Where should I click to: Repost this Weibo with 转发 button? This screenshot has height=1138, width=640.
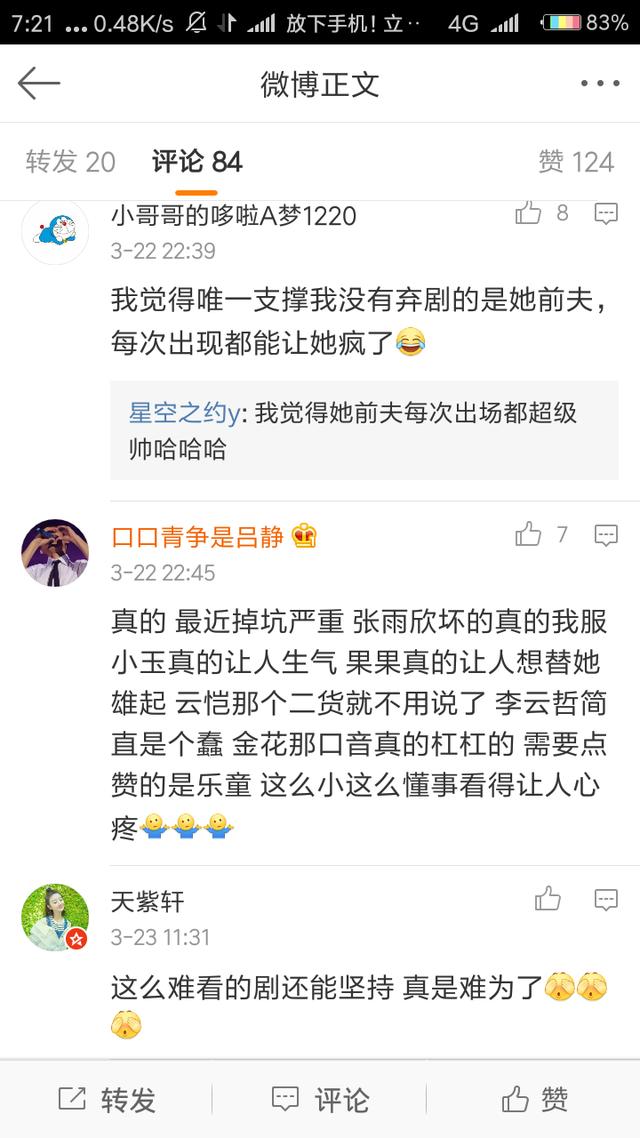[x=107, y=1100]
